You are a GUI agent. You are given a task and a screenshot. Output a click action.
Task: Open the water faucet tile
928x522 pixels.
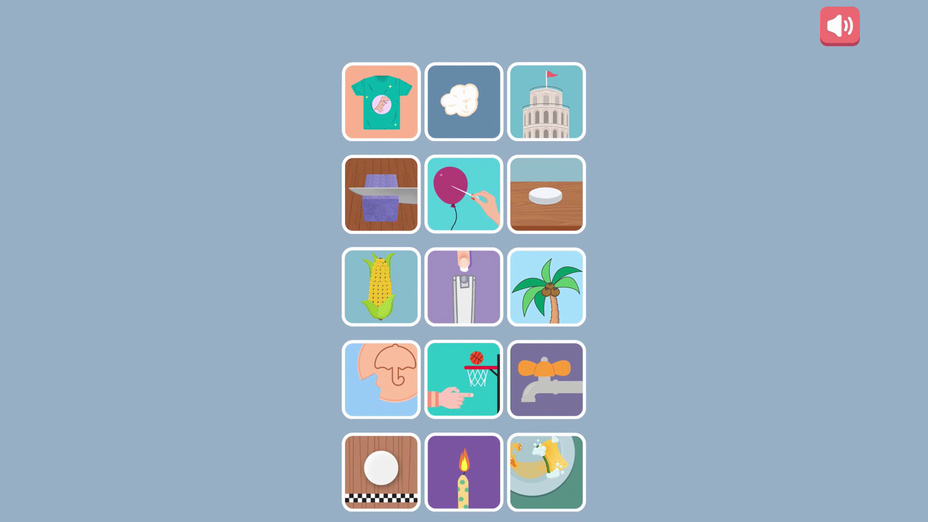point(546,379)
